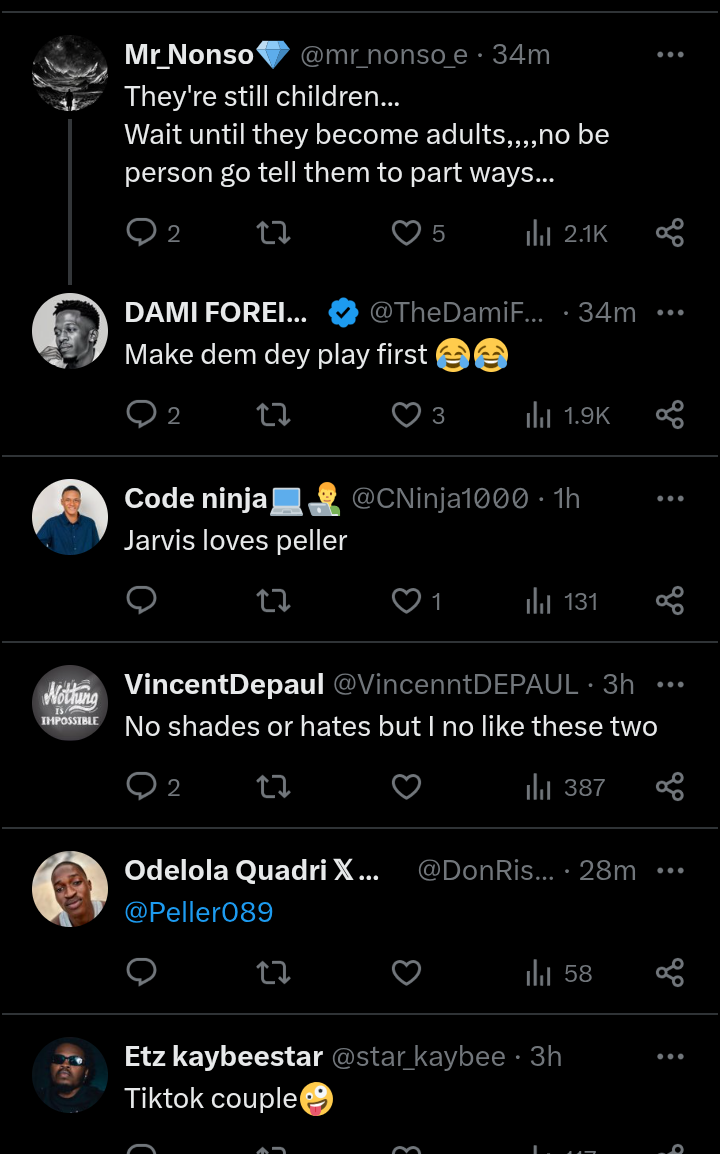
Task: Like Odelola Quadri's reply
Action: tap(406, 973)
